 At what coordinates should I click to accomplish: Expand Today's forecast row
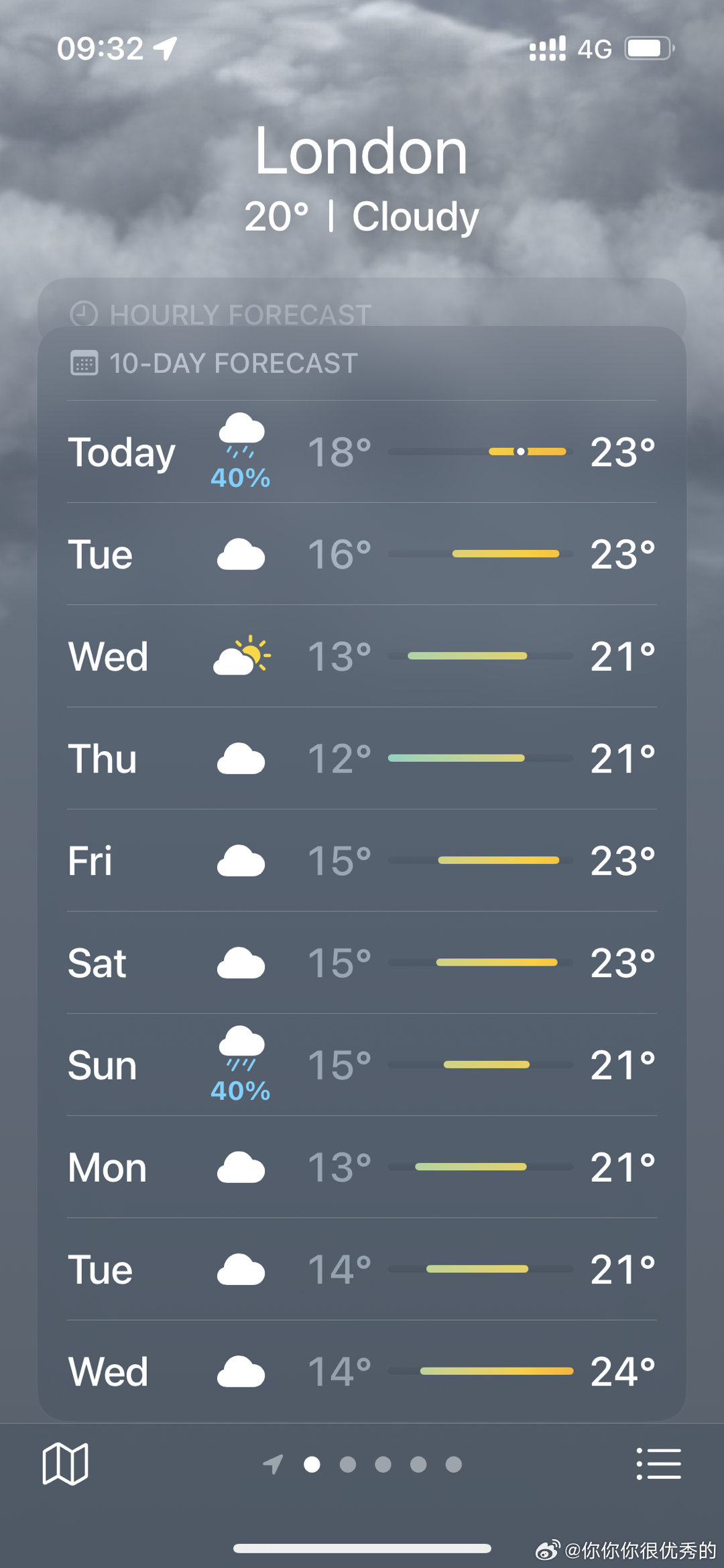pyautogui.click(x=362, y=451)
